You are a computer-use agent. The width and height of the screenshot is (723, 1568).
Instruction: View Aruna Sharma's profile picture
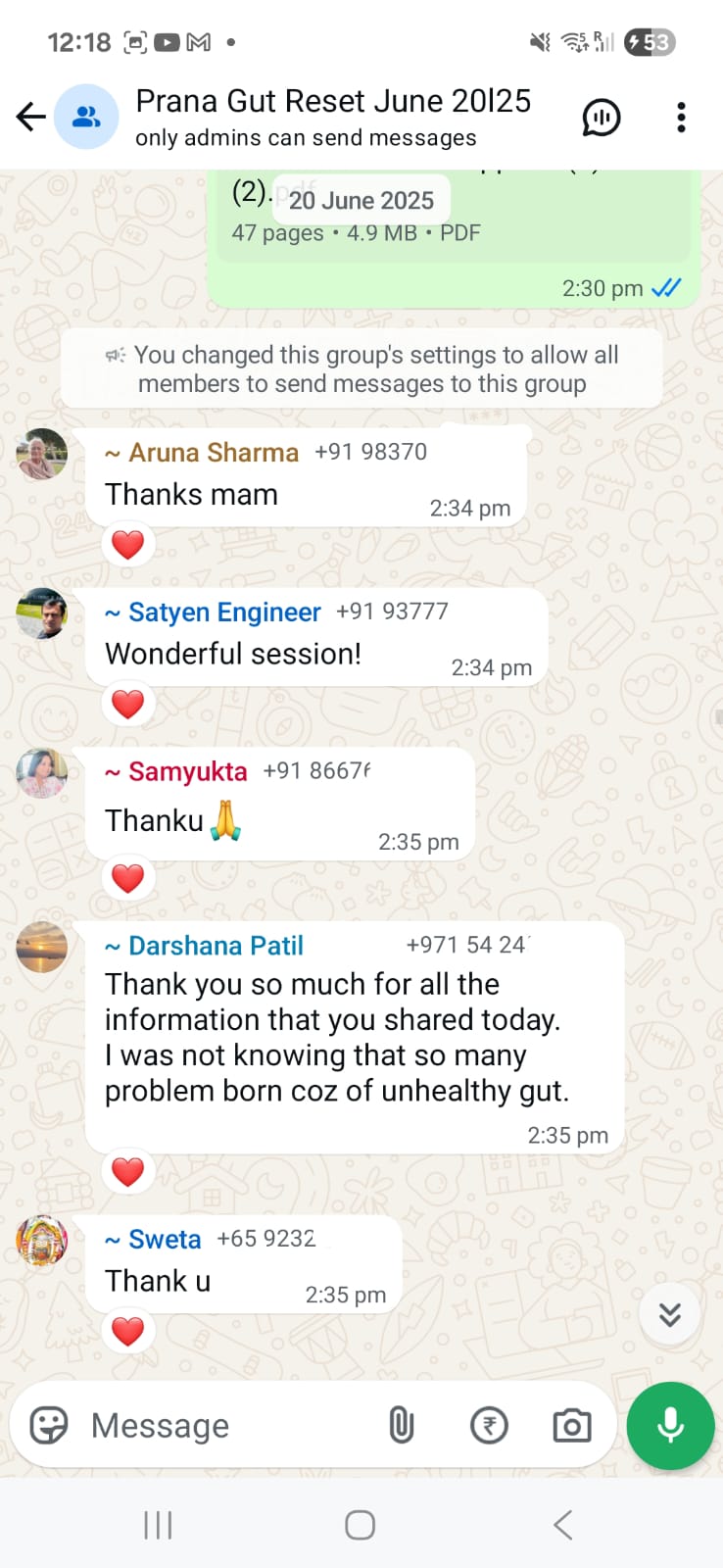(42, 454)
